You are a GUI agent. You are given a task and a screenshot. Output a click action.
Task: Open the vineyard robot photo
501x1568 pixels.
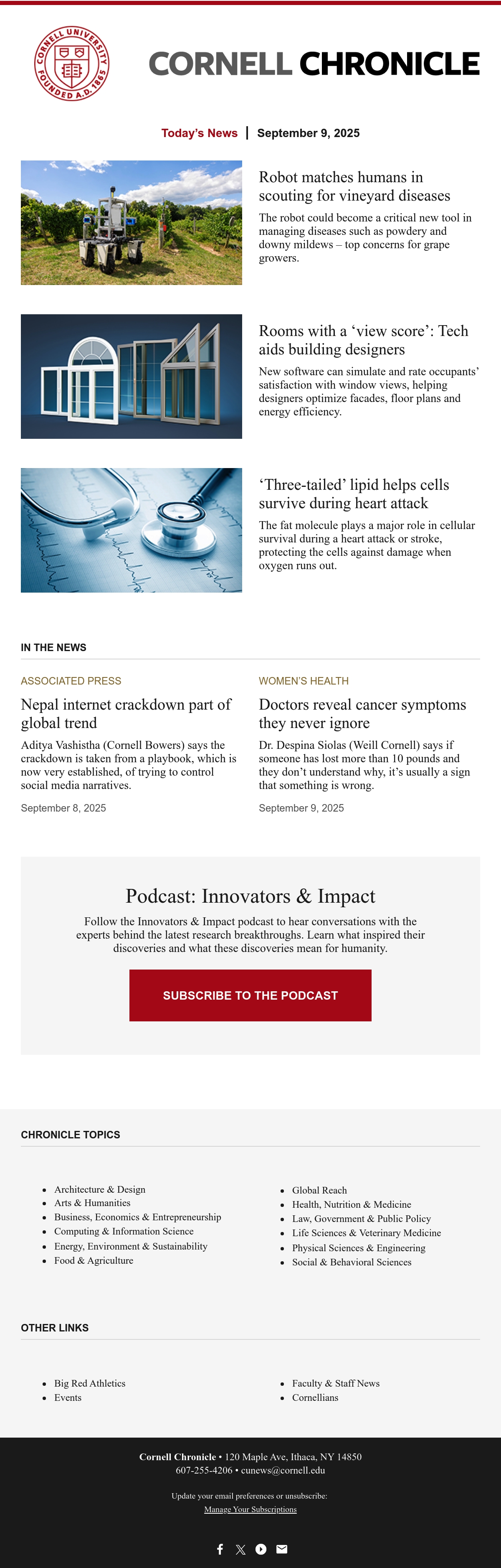click(132, 223)
